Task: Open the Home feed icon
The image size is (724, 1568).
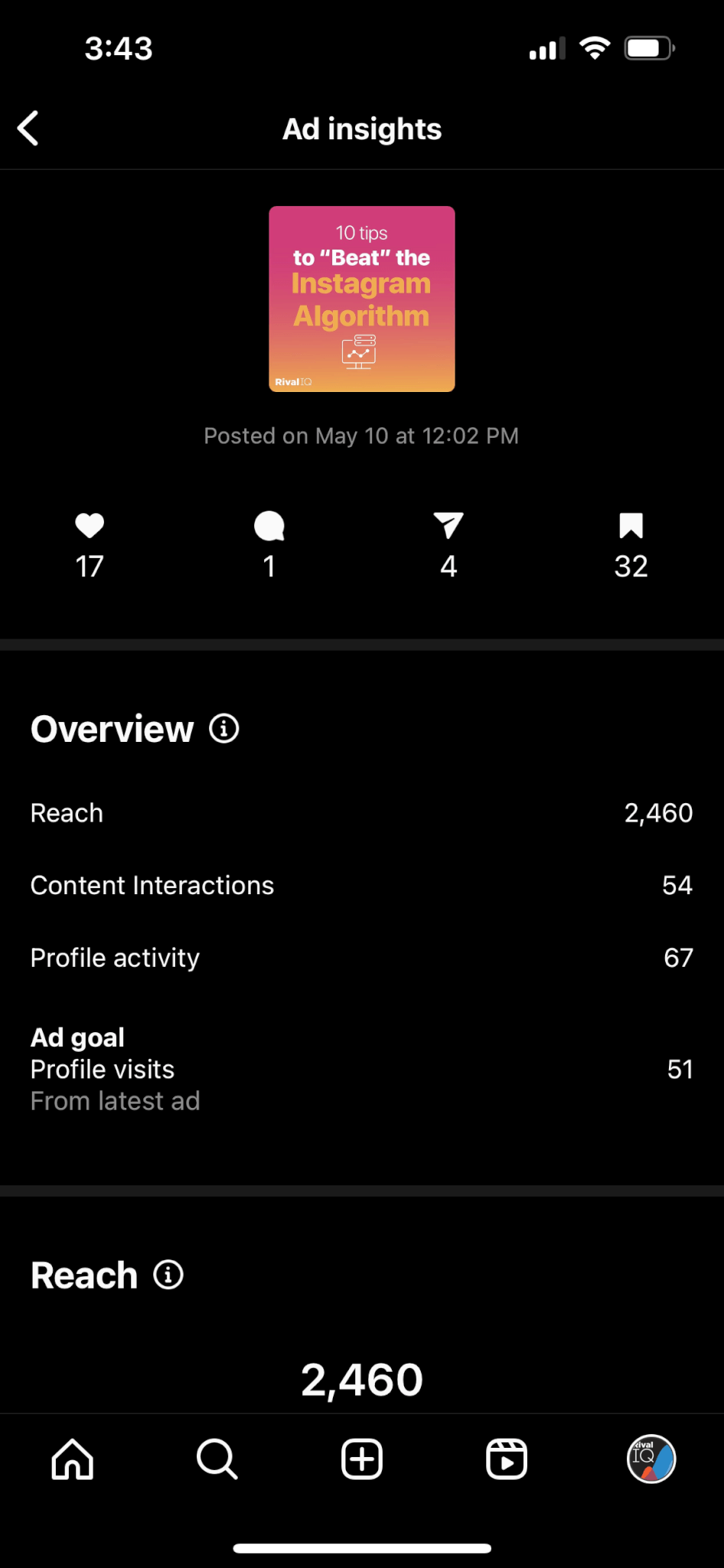Action: click(72, 1459)
